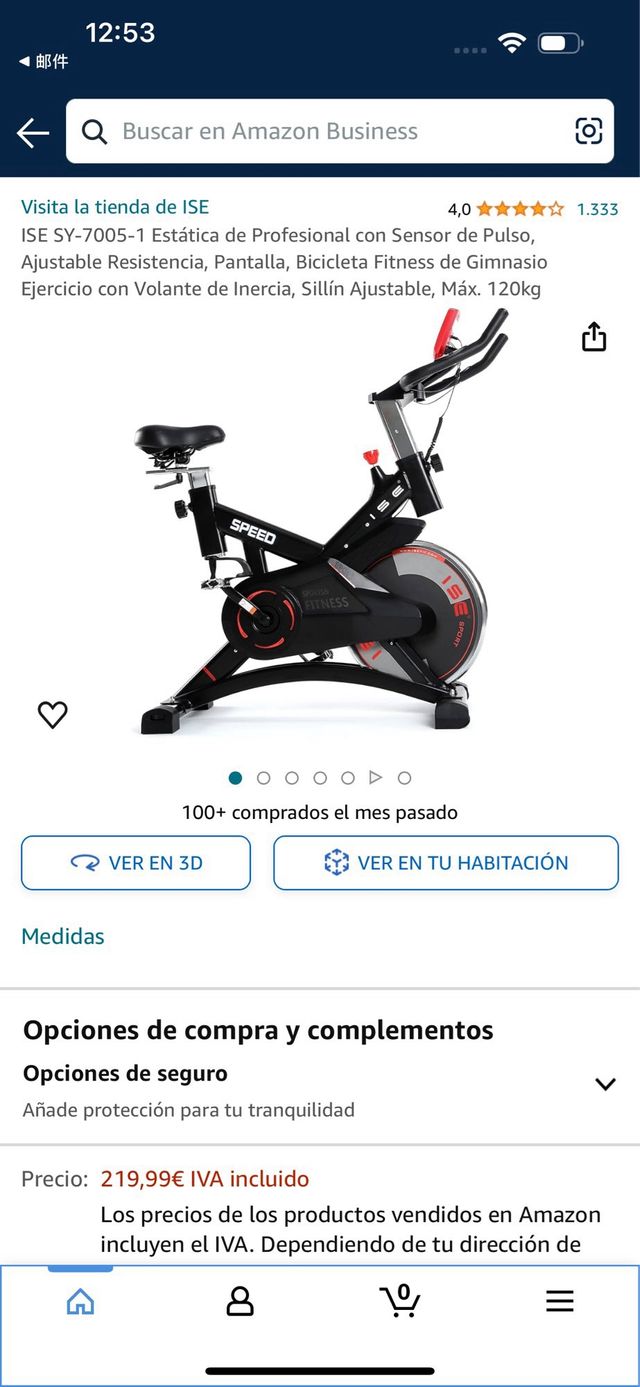Open the Medidas link
Viewport: 640px width, 1387px height.
[x=63, y=936]
